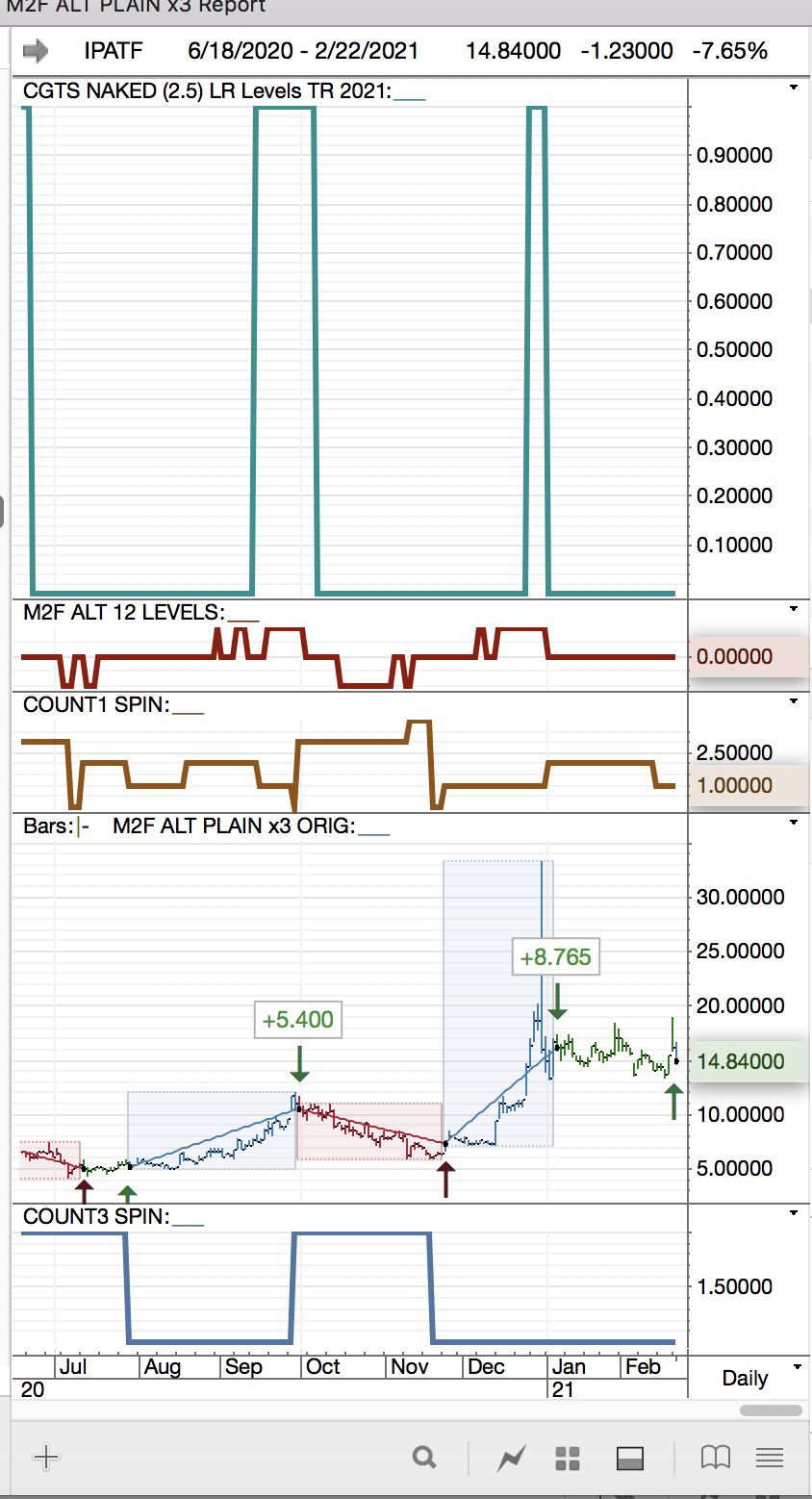Open the list lines menu icon

tap(770, 1458)
